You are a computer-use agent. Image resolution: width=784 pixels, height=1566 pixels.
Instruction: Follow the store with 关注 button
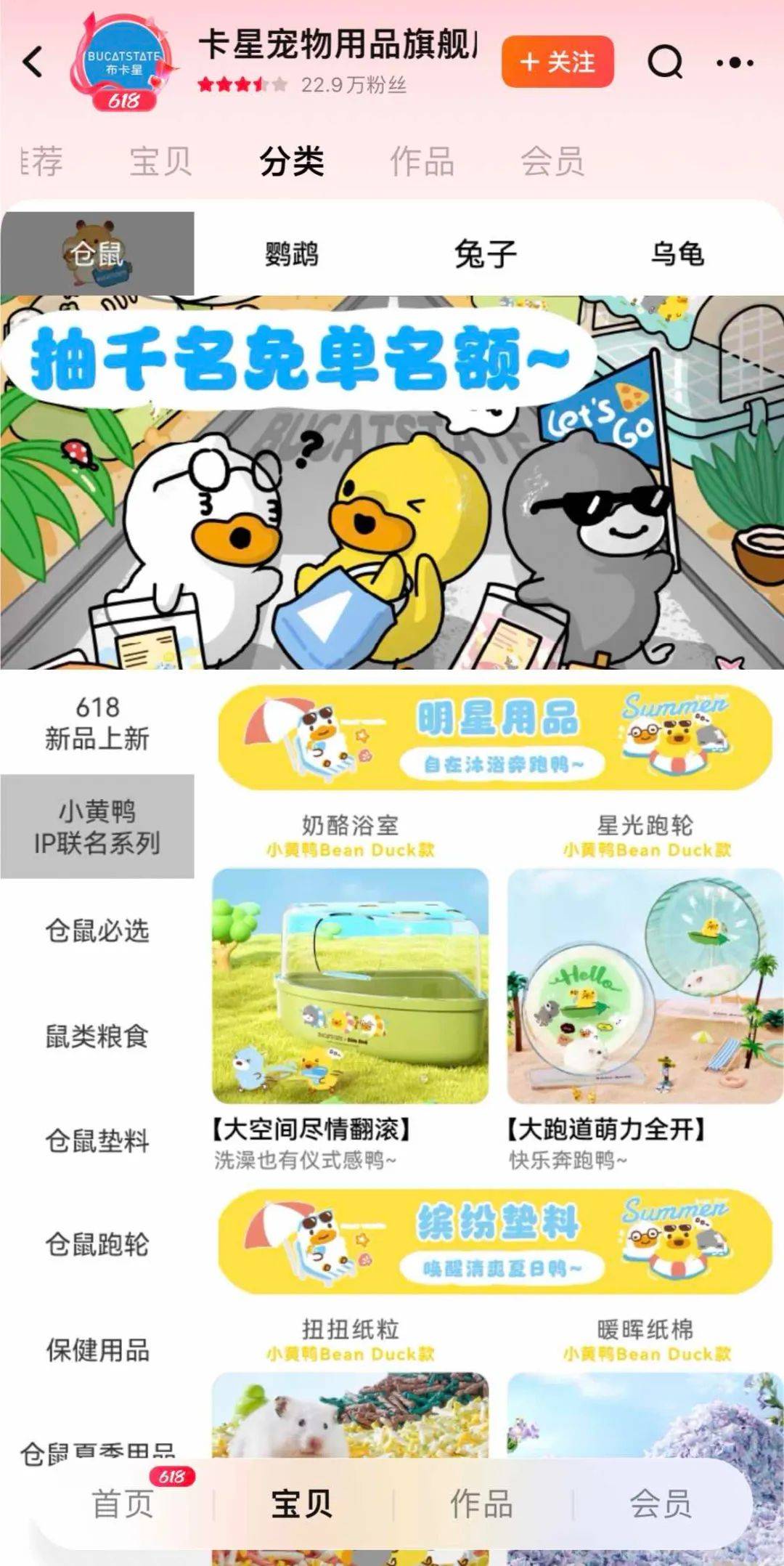click(558, 62)
